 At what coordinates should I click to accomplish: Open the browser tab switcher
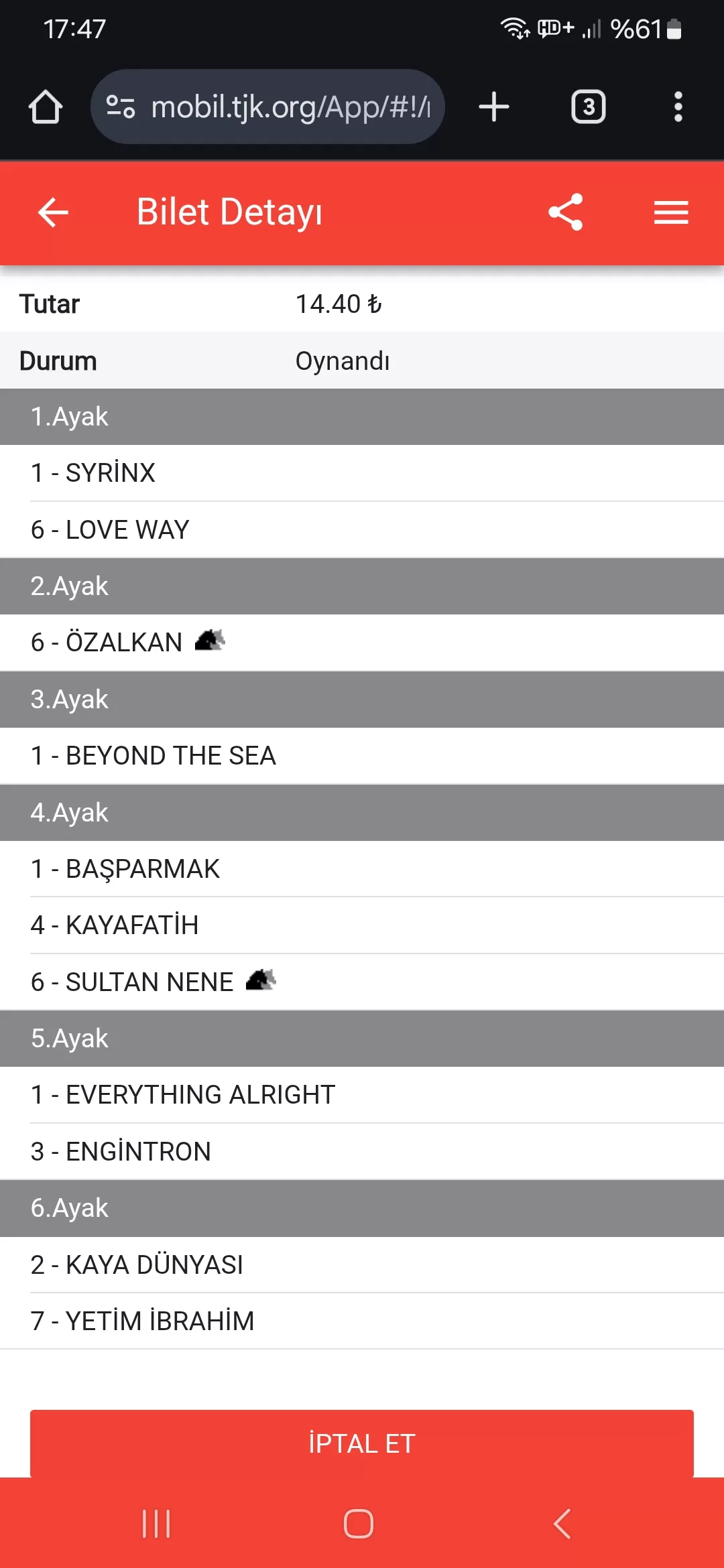pos(588,107)
